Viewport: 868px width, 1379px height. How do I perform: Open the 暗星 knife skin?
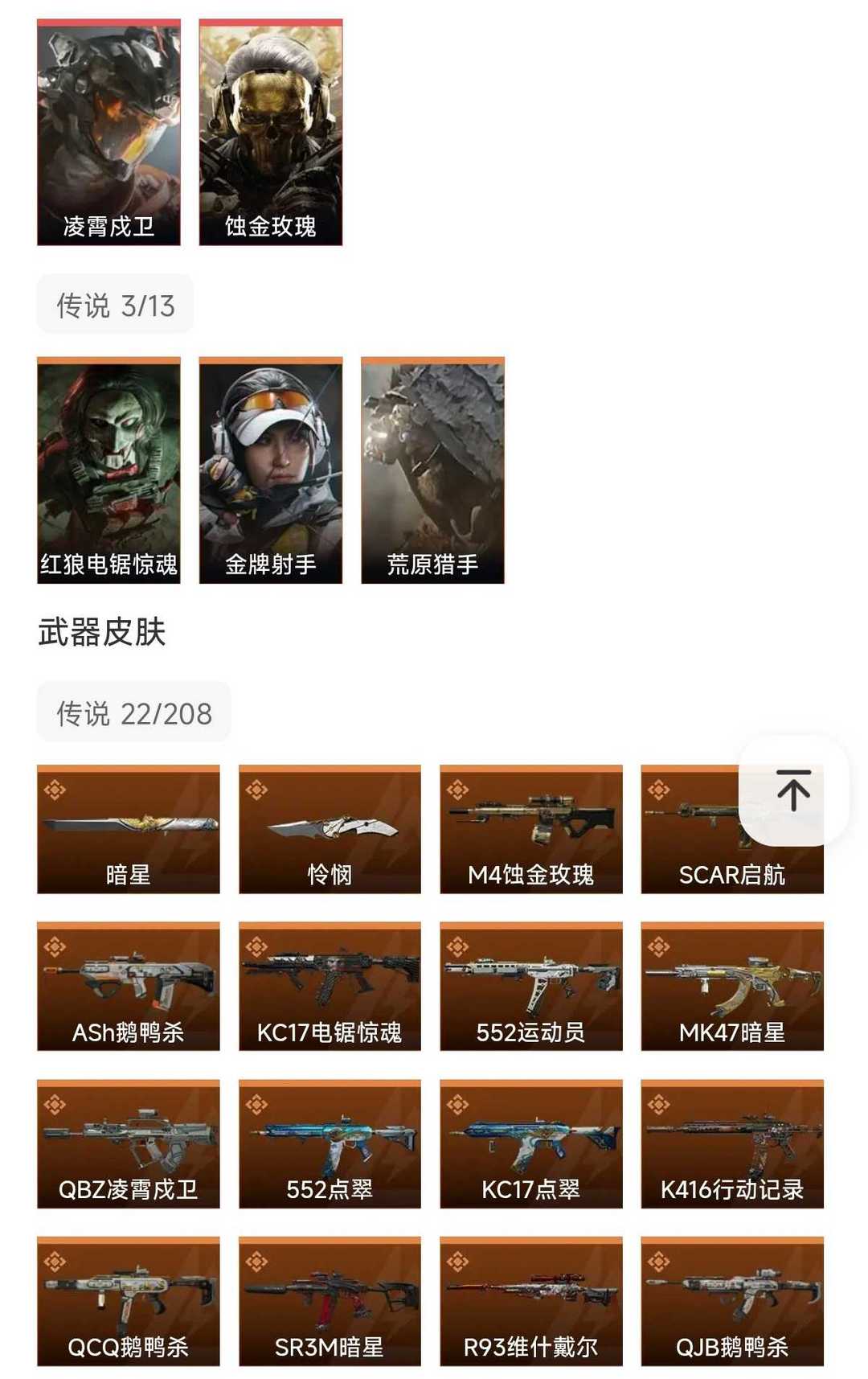129,829
